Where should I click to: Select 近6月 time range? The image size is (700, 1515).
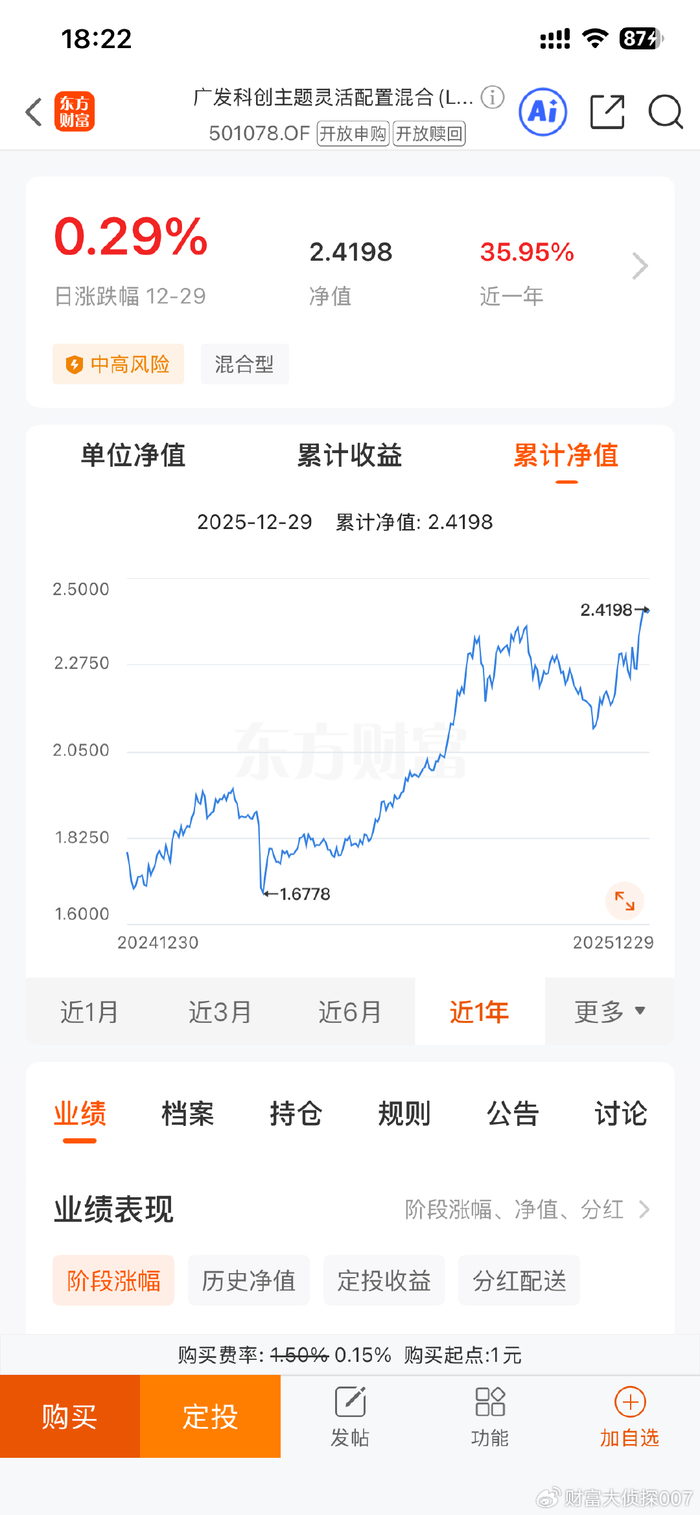click(350, 1012)
